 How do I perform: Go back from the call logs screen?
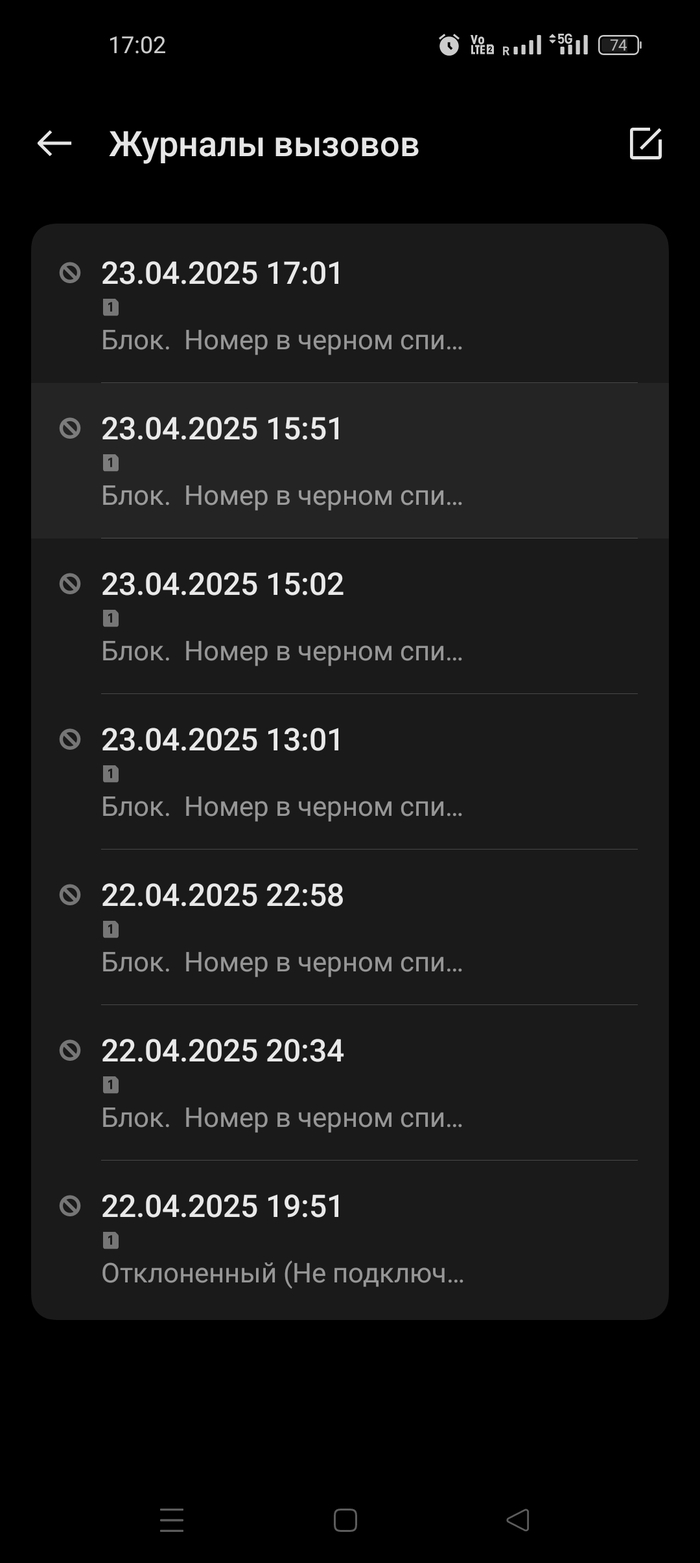54,144
